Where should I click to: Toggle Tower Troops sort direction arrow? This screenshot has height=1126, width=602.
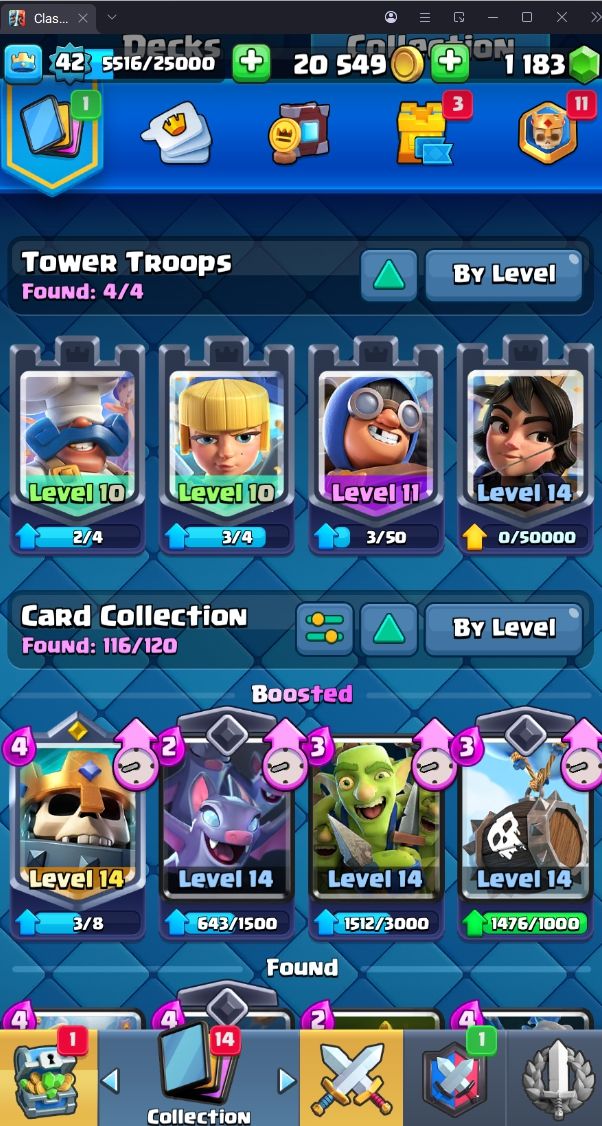tap(389, 274)
